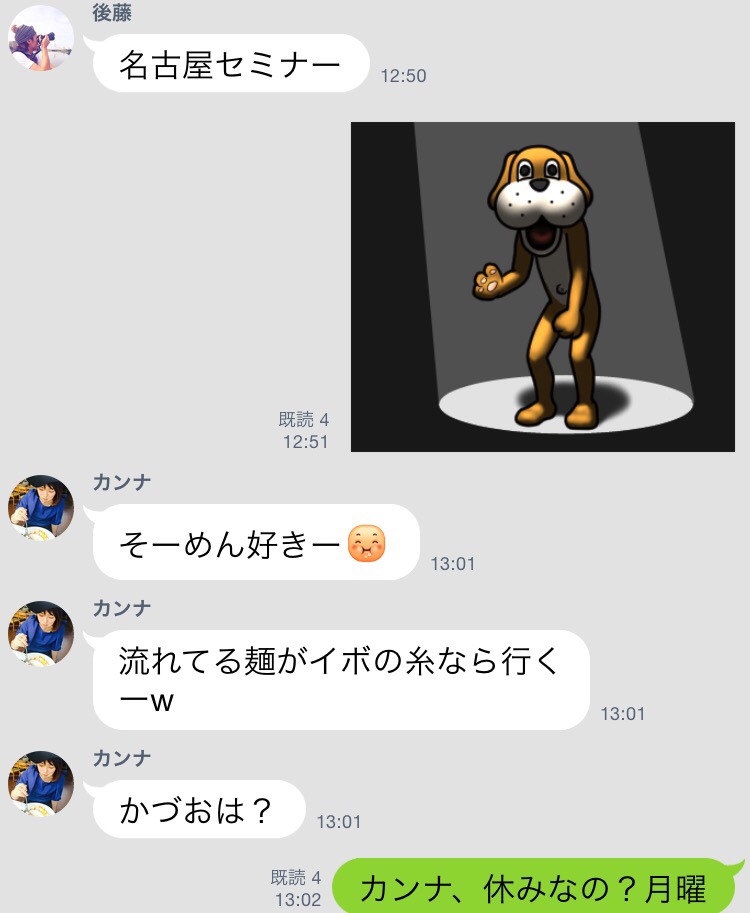View the dog sticker in the chat

543,287
